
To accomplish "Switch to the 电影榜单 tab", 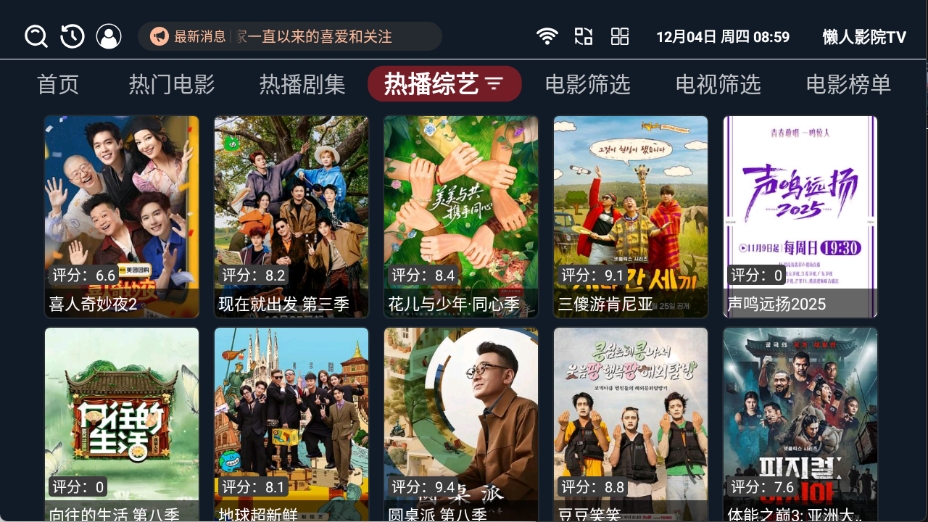I will tap(848, 85).
